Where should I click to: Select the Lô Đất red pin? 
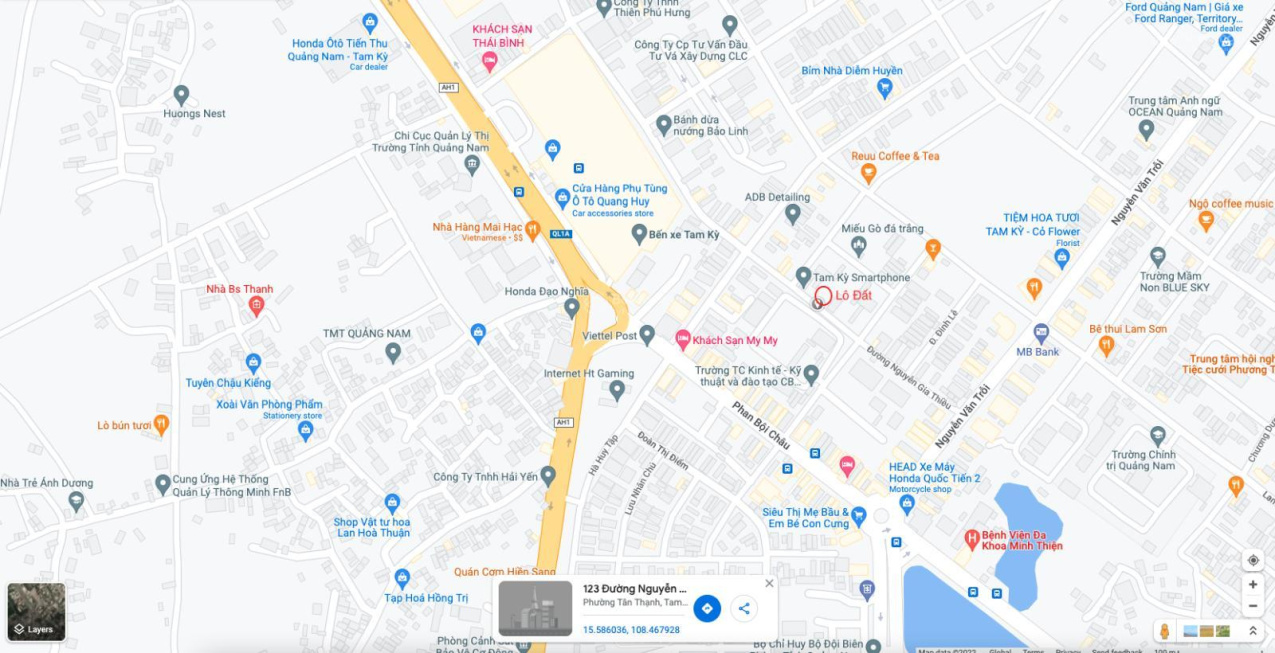tap(823, 296)
